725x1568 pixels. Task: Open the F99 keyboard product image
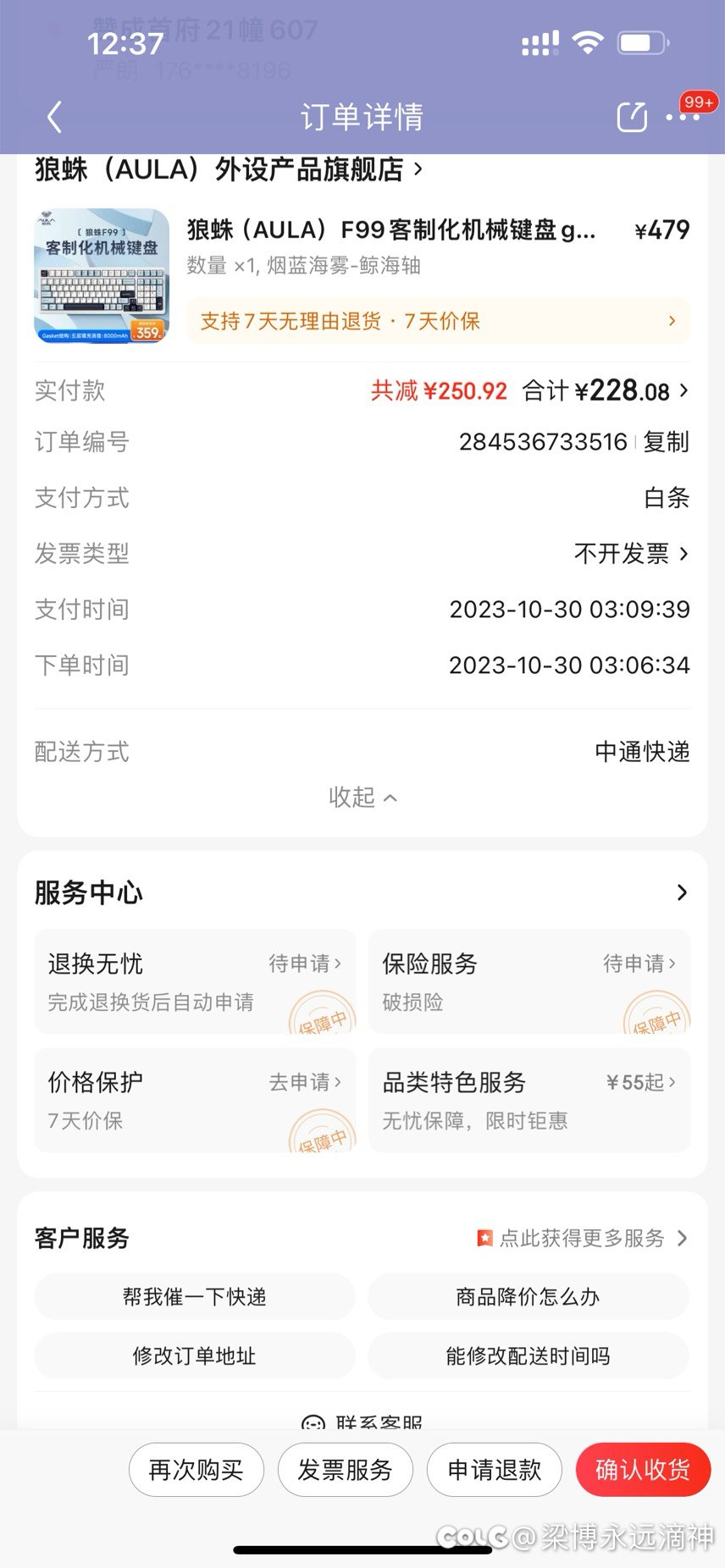click(102, 275)
